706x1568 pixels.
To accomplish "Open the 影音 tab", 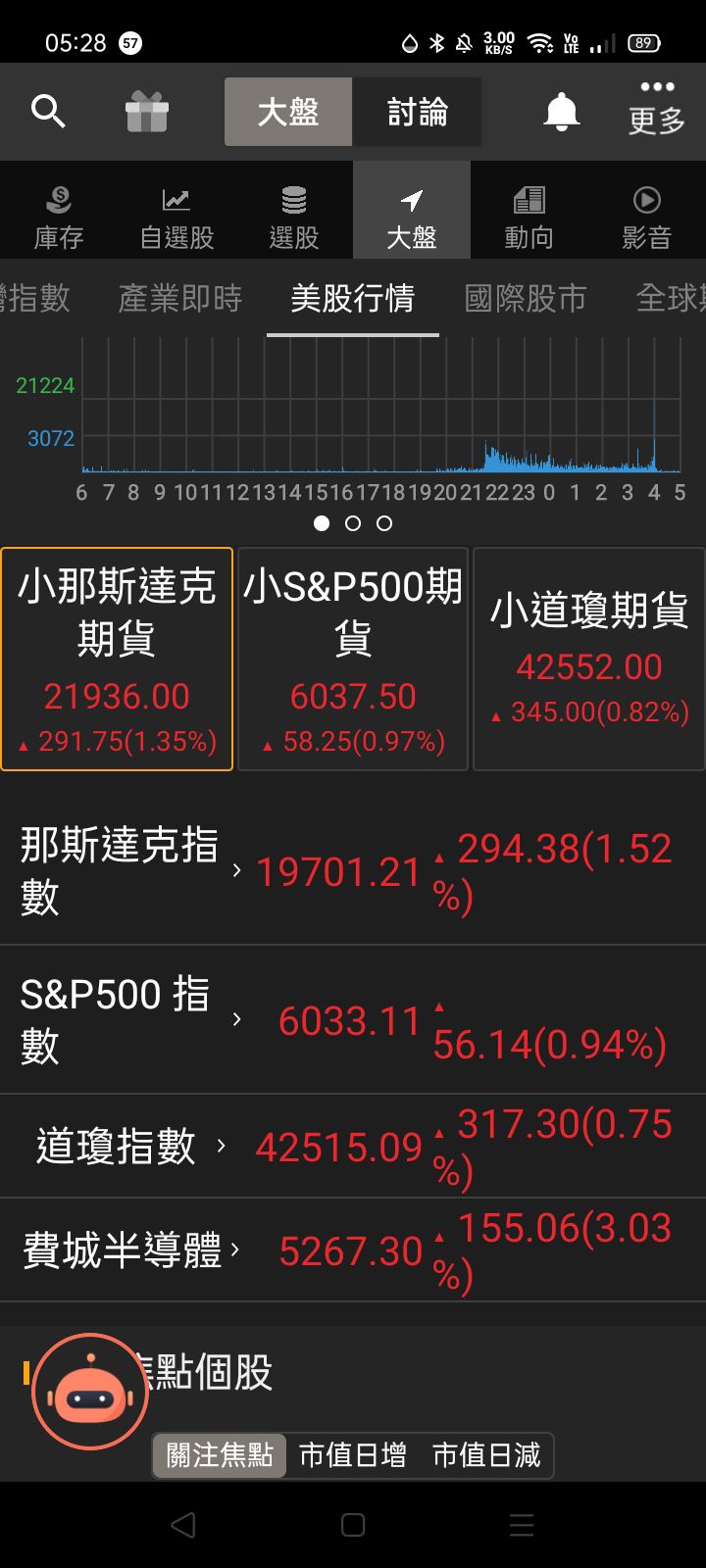I will [x=647, y=218].
